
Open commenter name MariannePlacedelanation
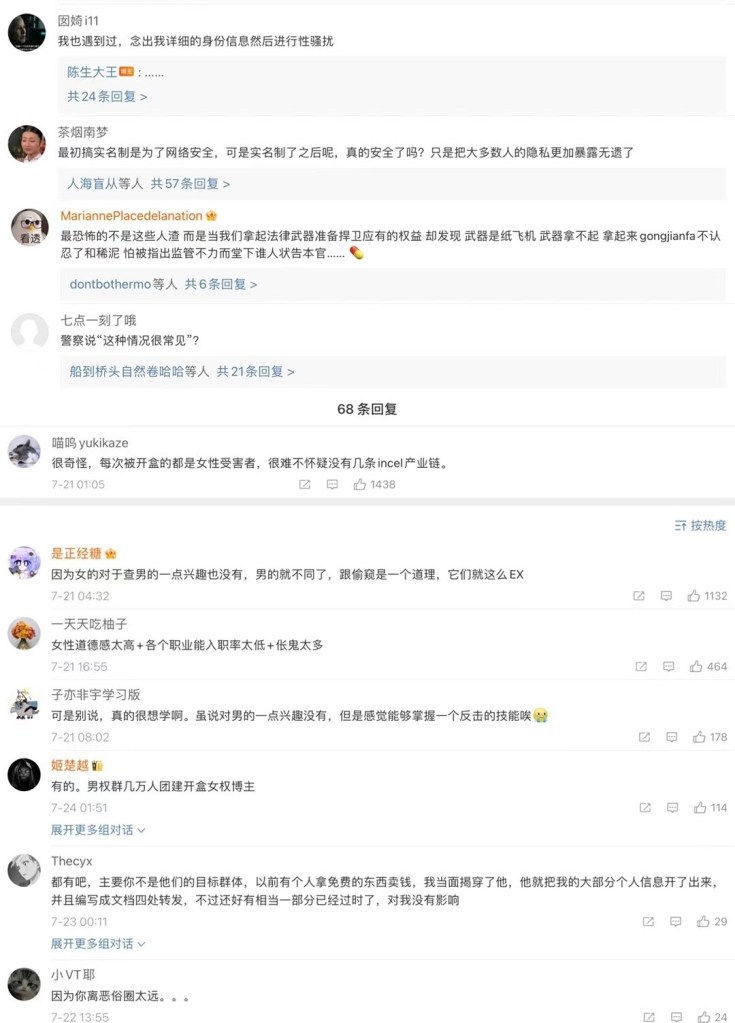131,216
